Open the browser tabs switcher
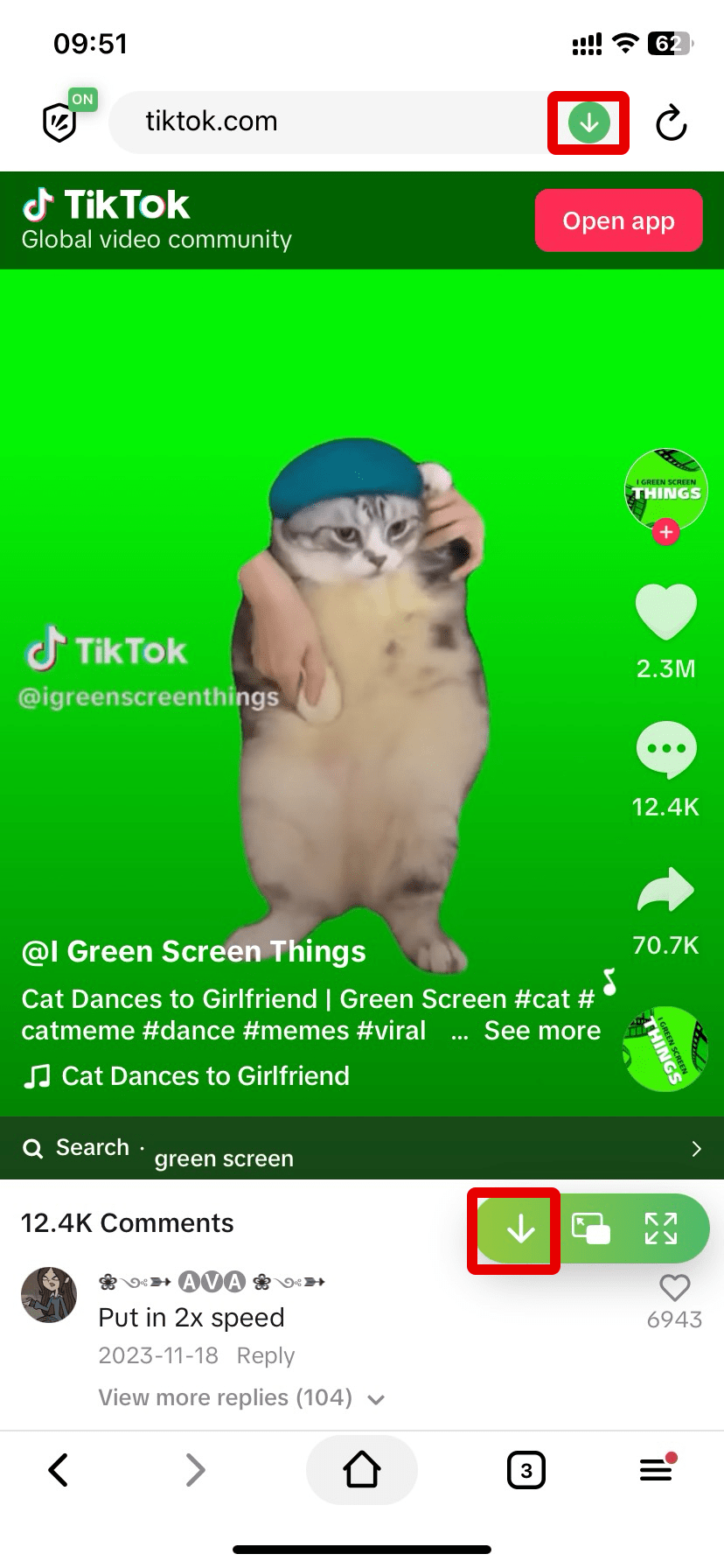Screen dimensions: 724x1568 [x=526, y=1470]
